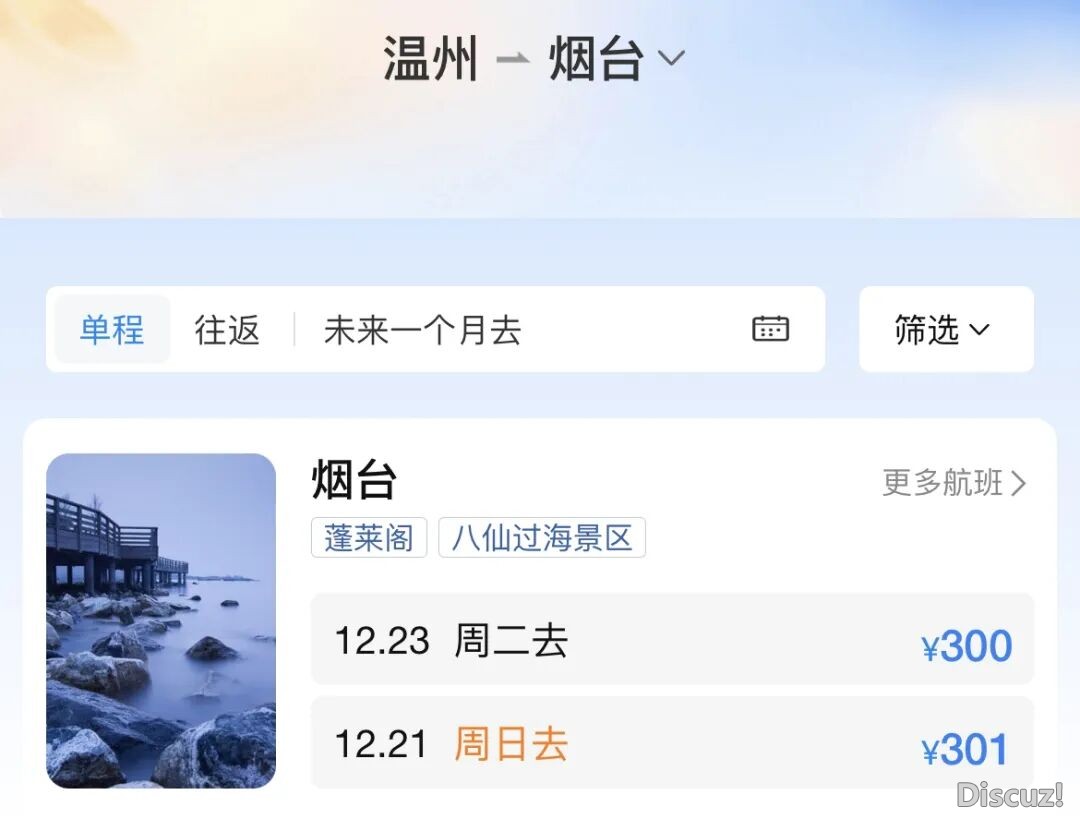Open the 未来一个月去 date picker

tap(555, 330)
